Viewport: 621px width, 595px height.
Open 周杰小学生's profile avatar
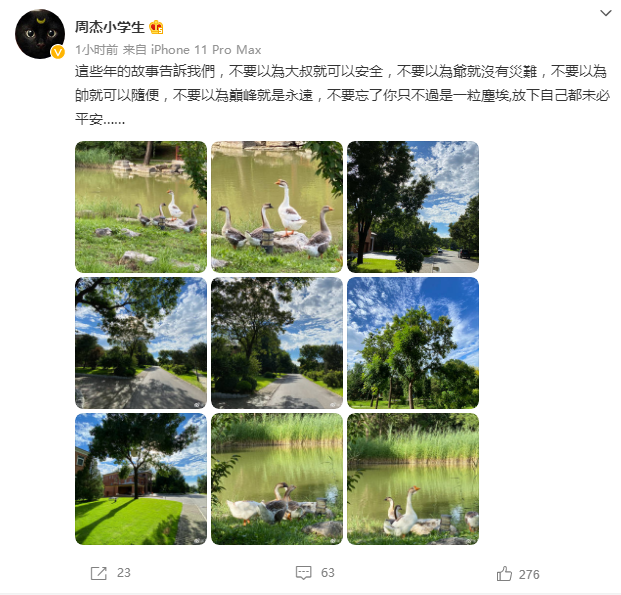point(40,35)
